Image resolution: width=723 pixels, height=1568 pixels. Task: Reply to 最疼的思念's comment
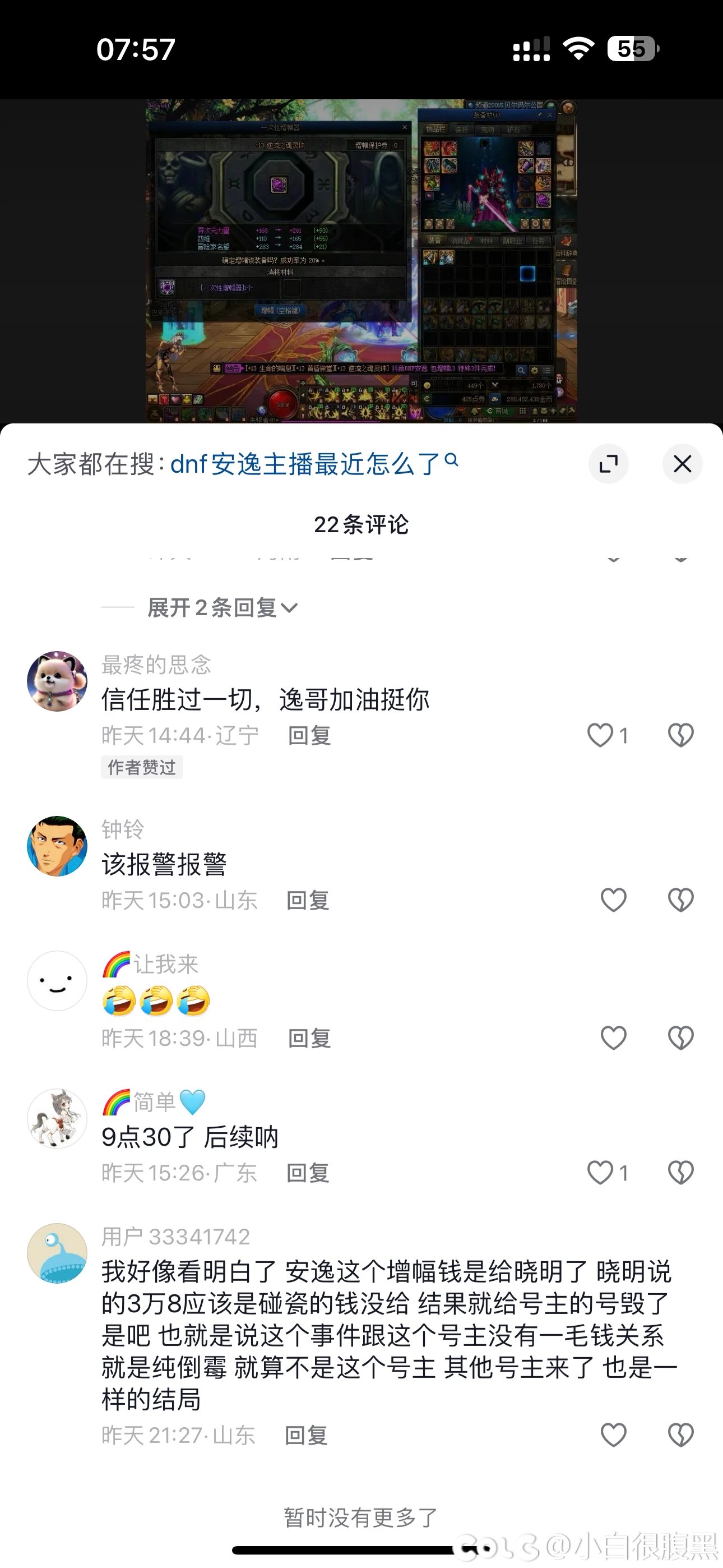309,735
